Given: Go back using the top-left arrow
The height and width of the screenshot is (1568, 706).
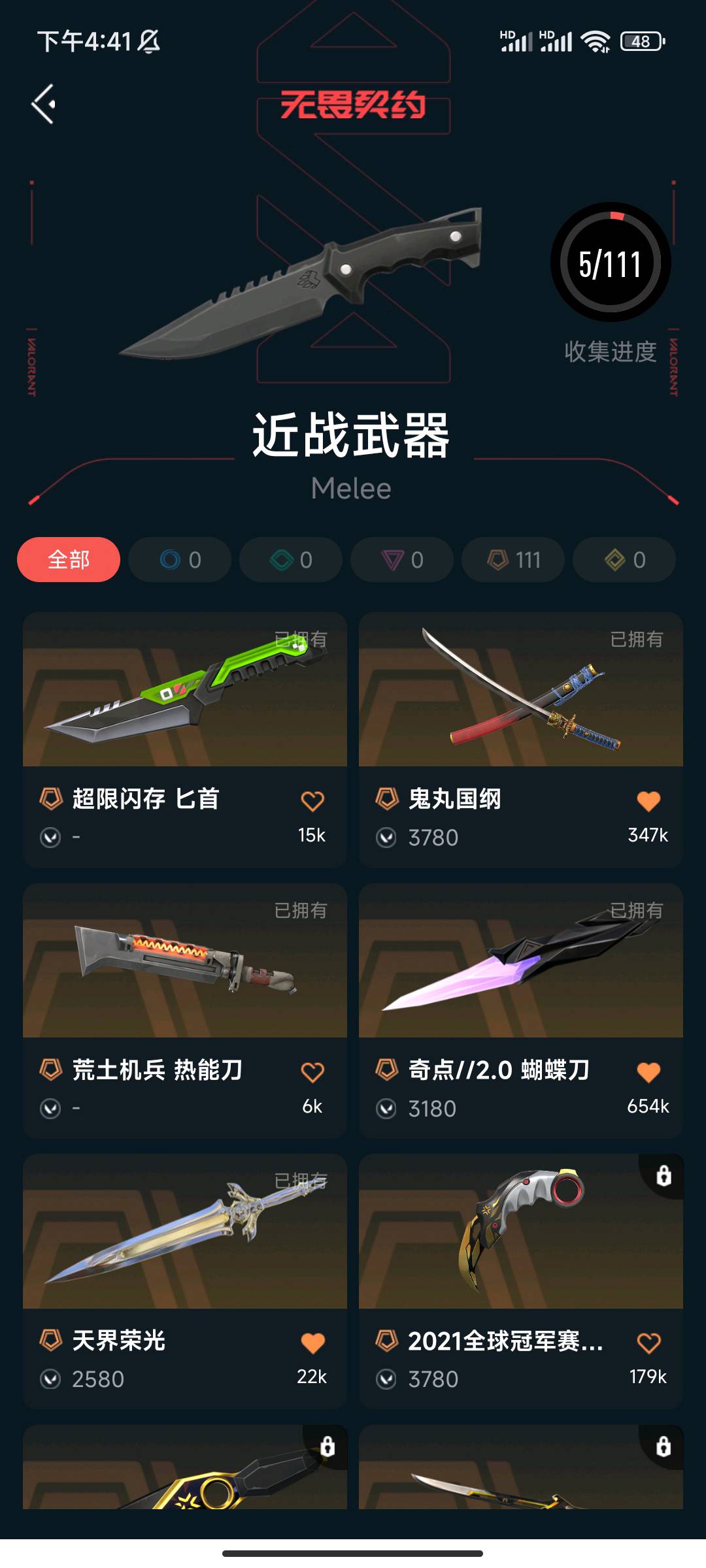Looking at the screenshot, I should (44, 104).
